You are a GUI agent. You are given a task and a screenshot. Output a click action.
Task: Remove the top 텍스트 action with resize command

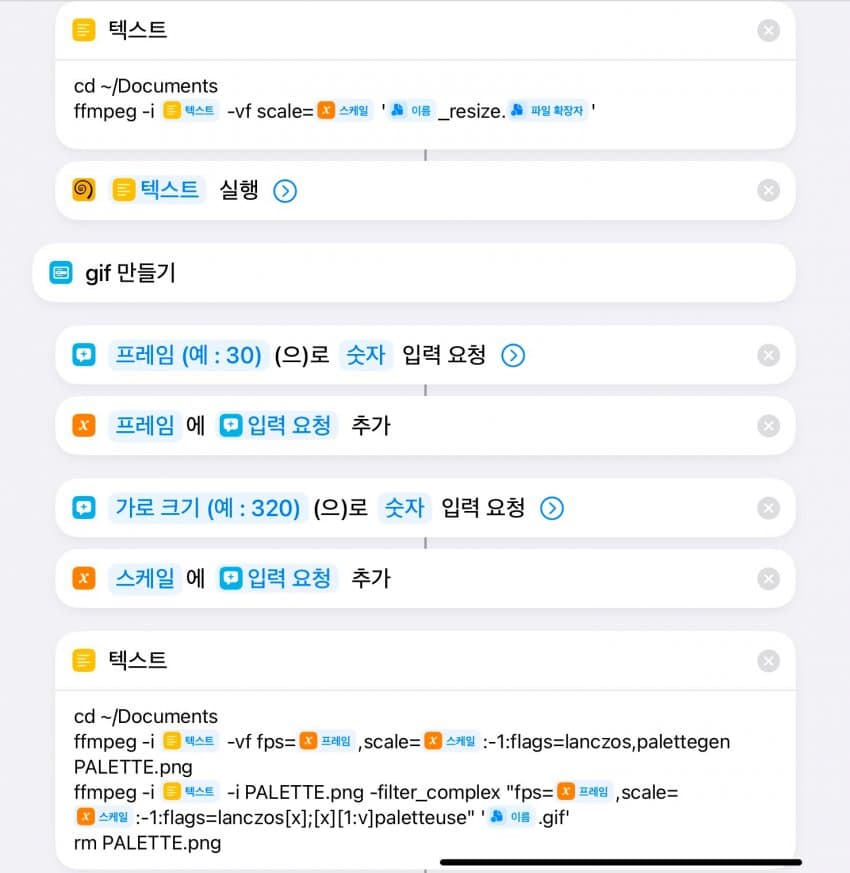click(x=768, y=30)
